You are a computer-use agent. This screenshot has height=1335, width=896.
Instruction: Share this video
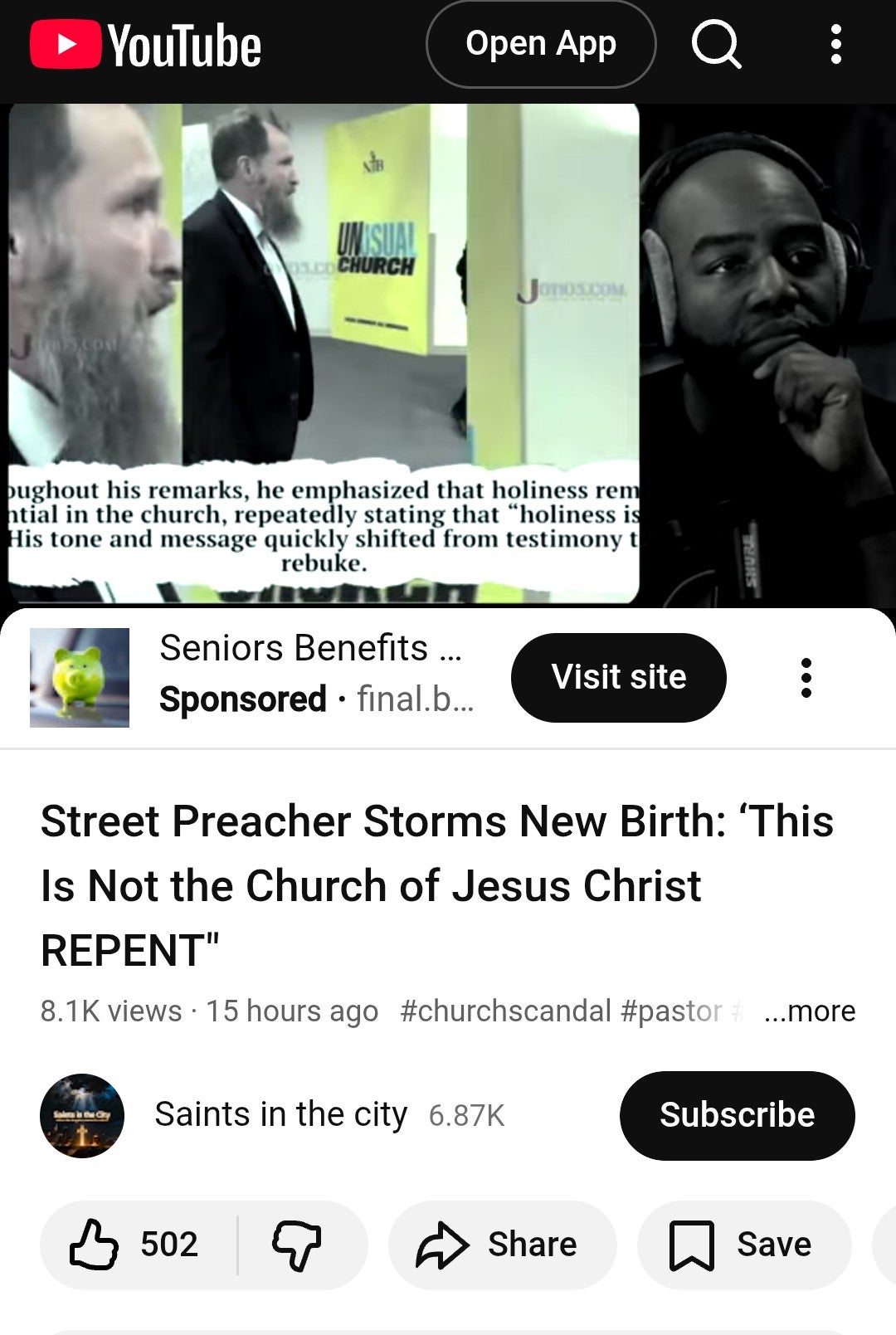pos(503,1245)
